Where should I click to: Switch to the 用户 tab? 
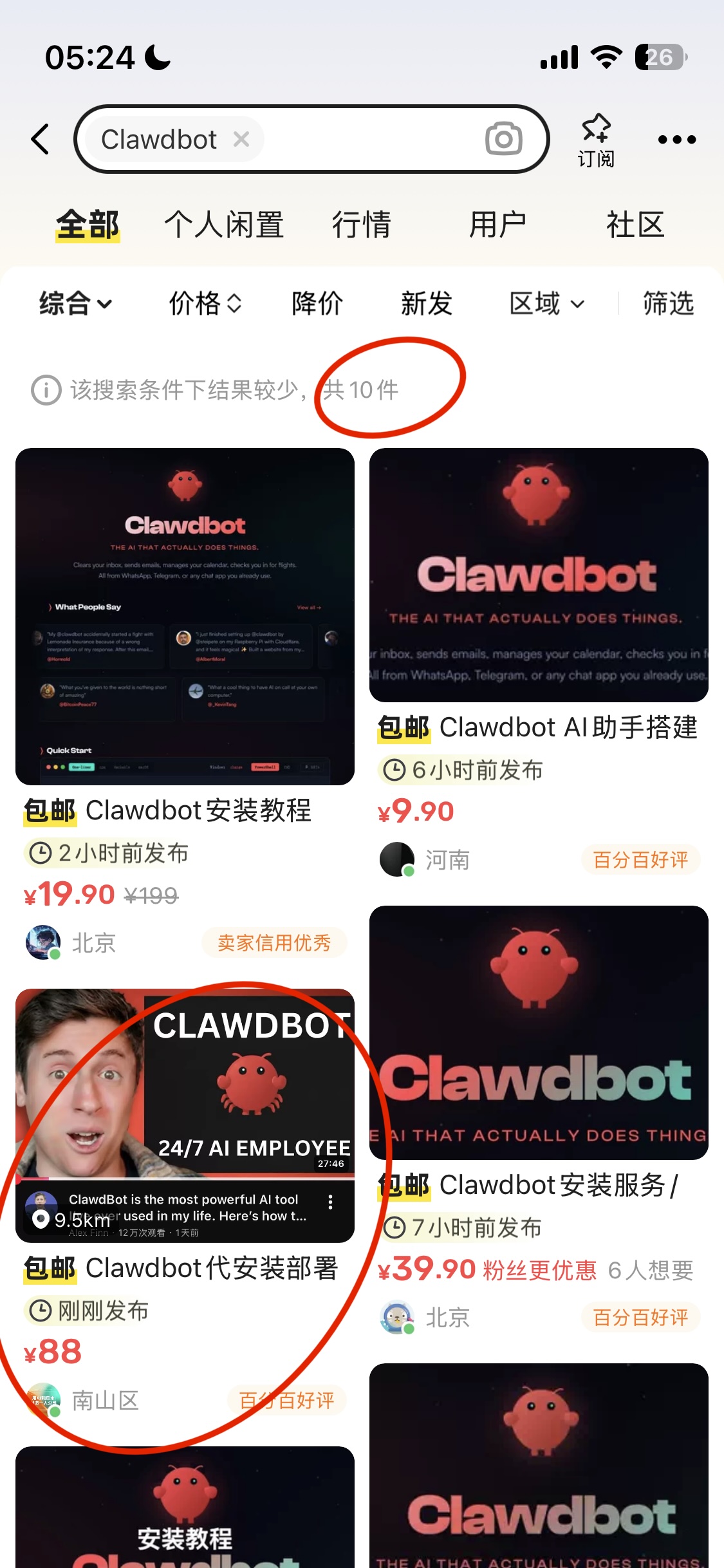497,225
